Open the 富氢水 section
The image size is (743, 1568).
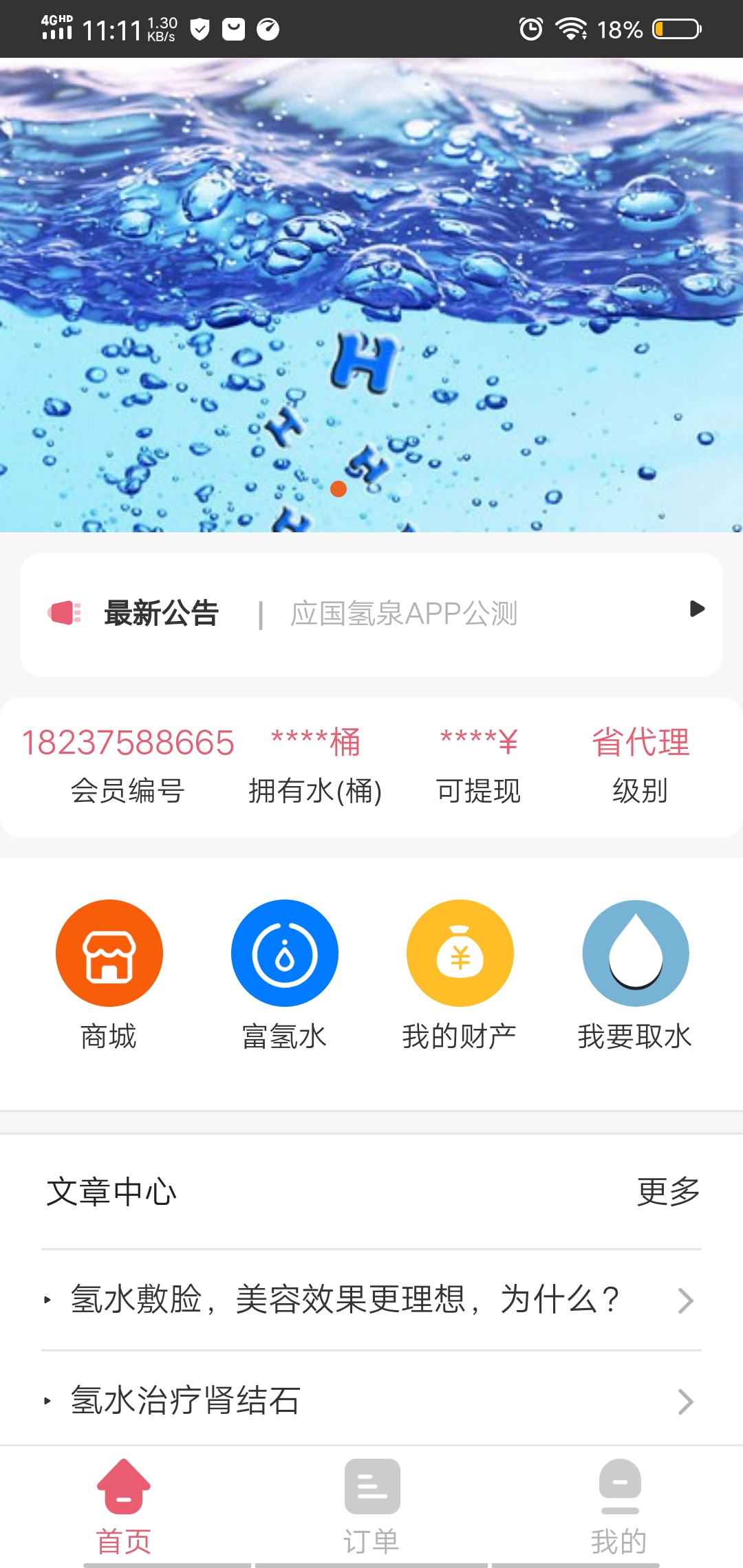click(x=284, y=953)
